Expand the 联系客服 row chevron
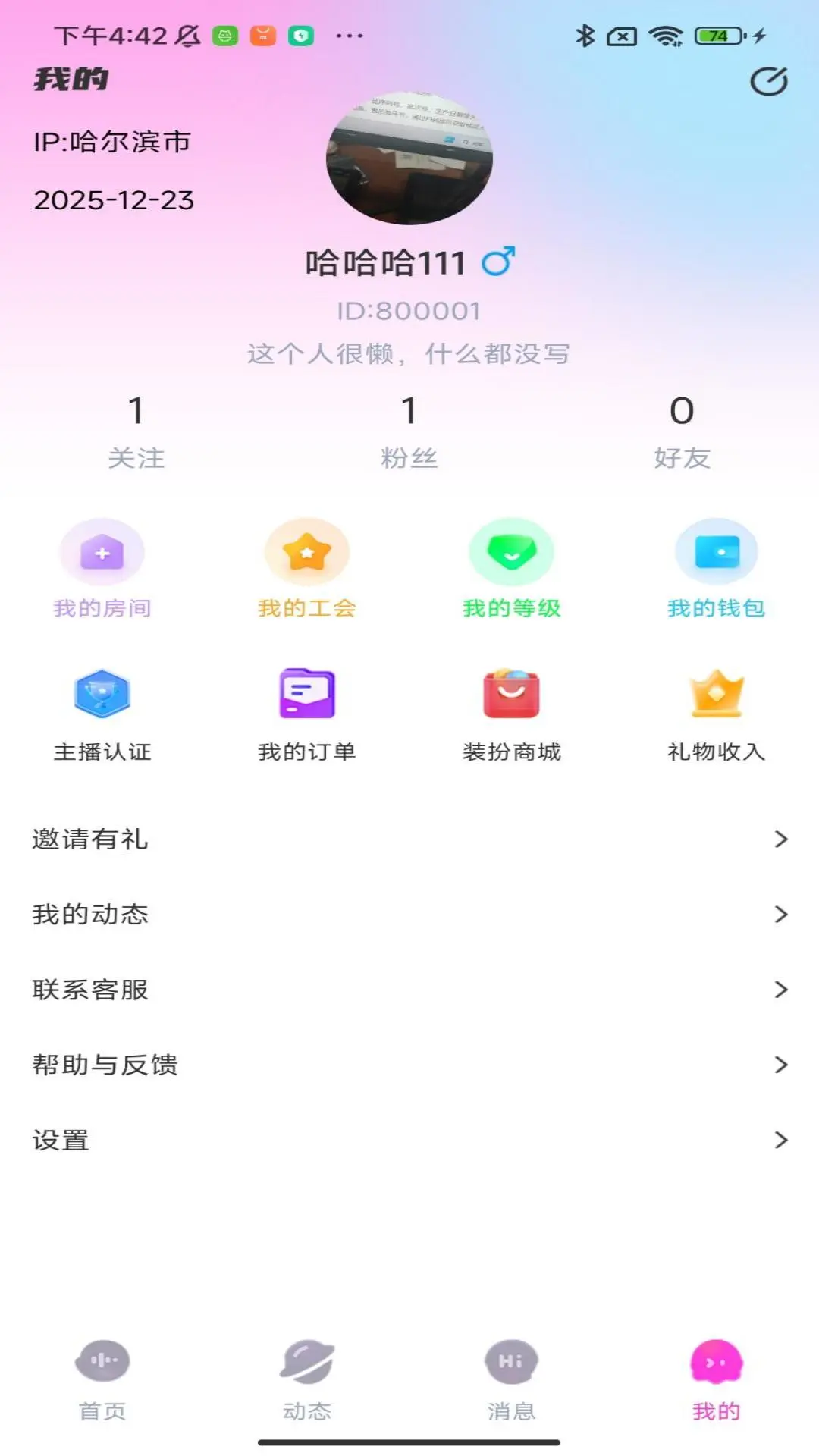This screenshot has width=819, height=1456. pyautogui.click(x=782, y=989)
